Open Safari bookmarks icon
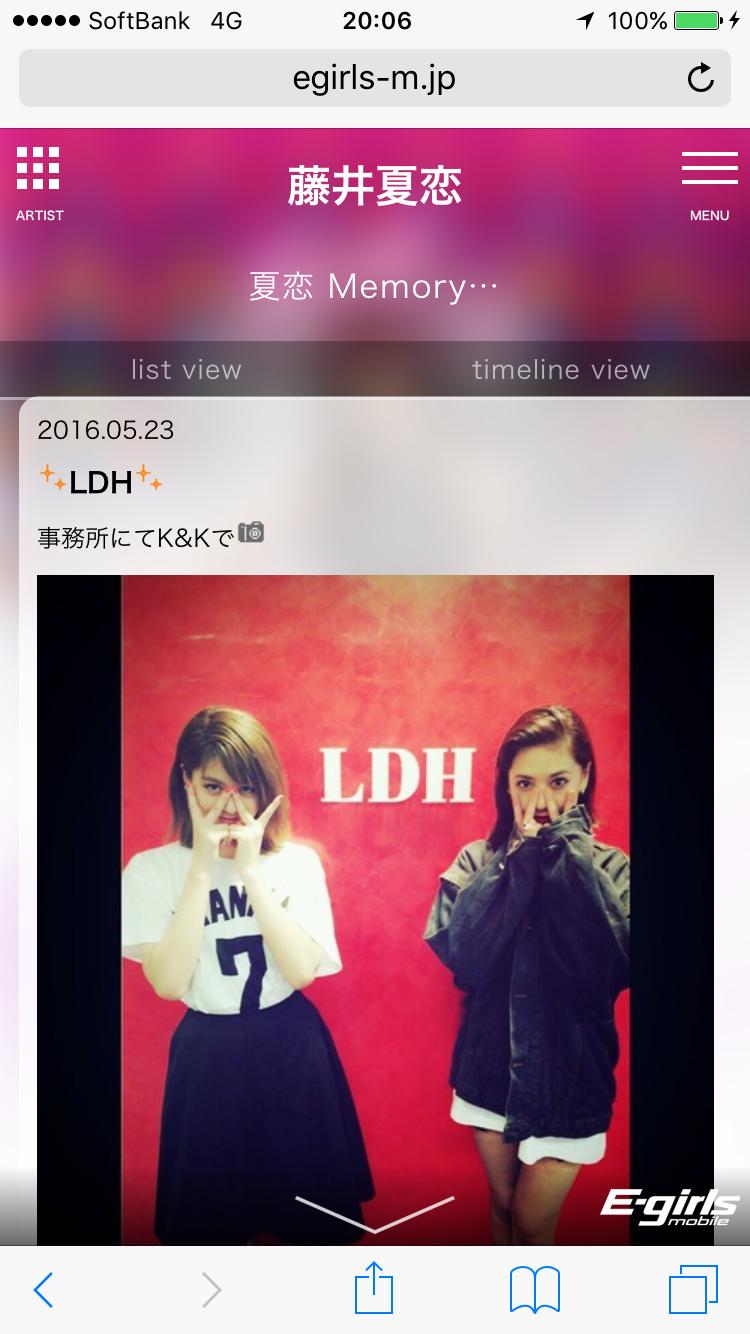Viewport: 750px width, 1334px height. coord(533,1290)
